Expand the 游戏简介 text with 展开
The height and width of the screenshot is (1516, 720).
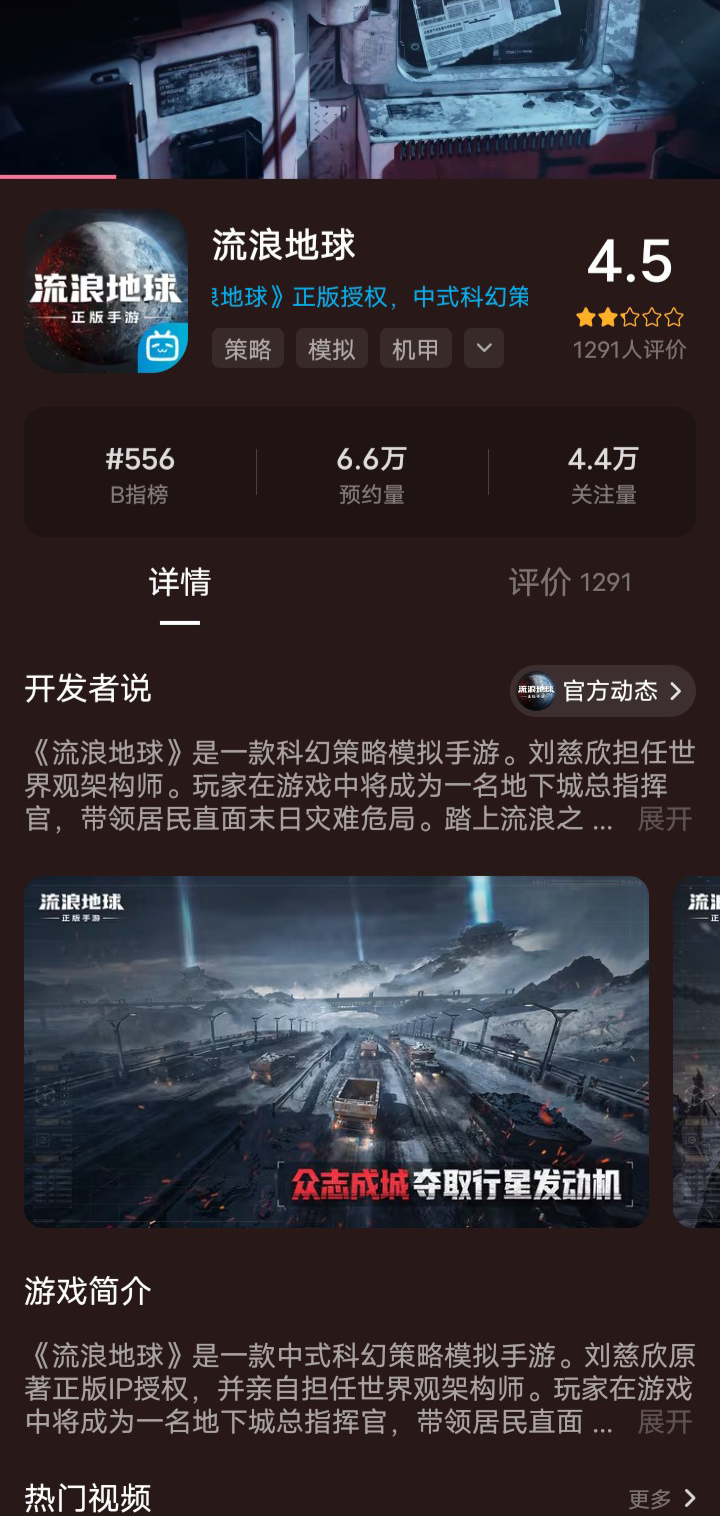coord(665,1422)
